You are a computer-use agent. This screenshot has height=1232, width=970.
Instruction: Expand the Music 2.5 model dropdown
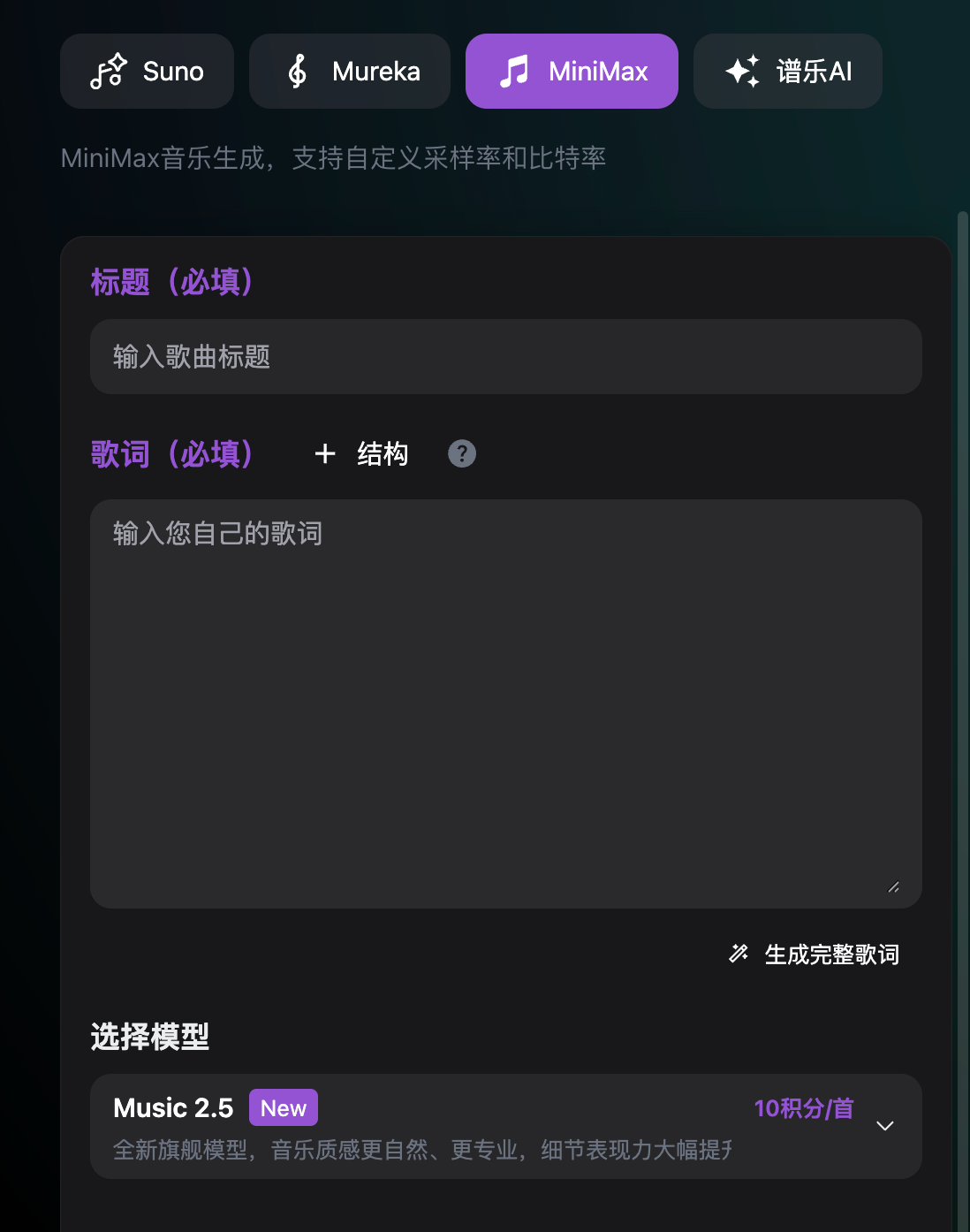pyautogui.click(x=884, y=1126)
